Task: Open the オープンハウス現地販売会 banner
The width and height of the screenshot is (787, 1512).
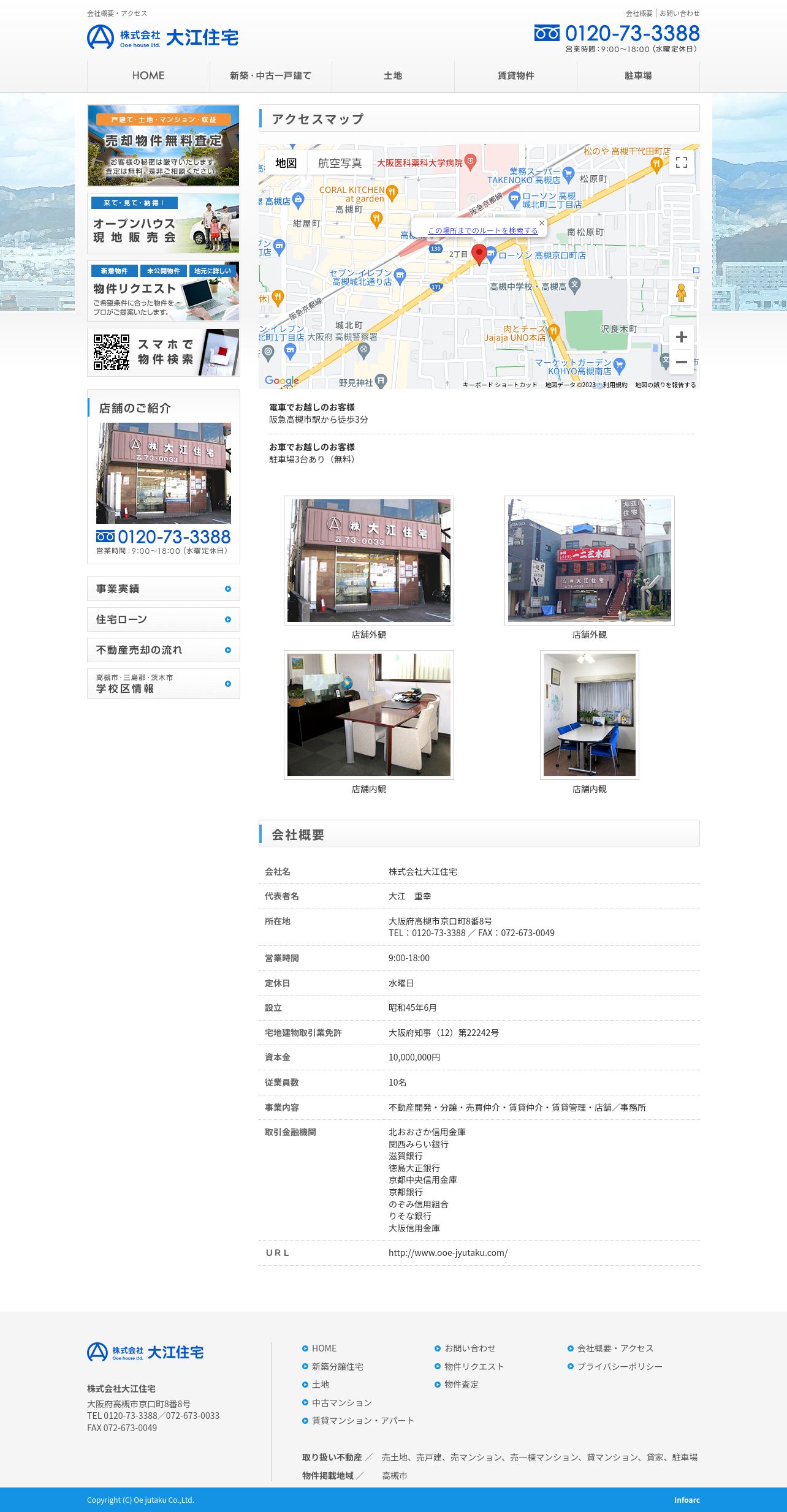Action: pyautogui.click(x=163, y=224)
